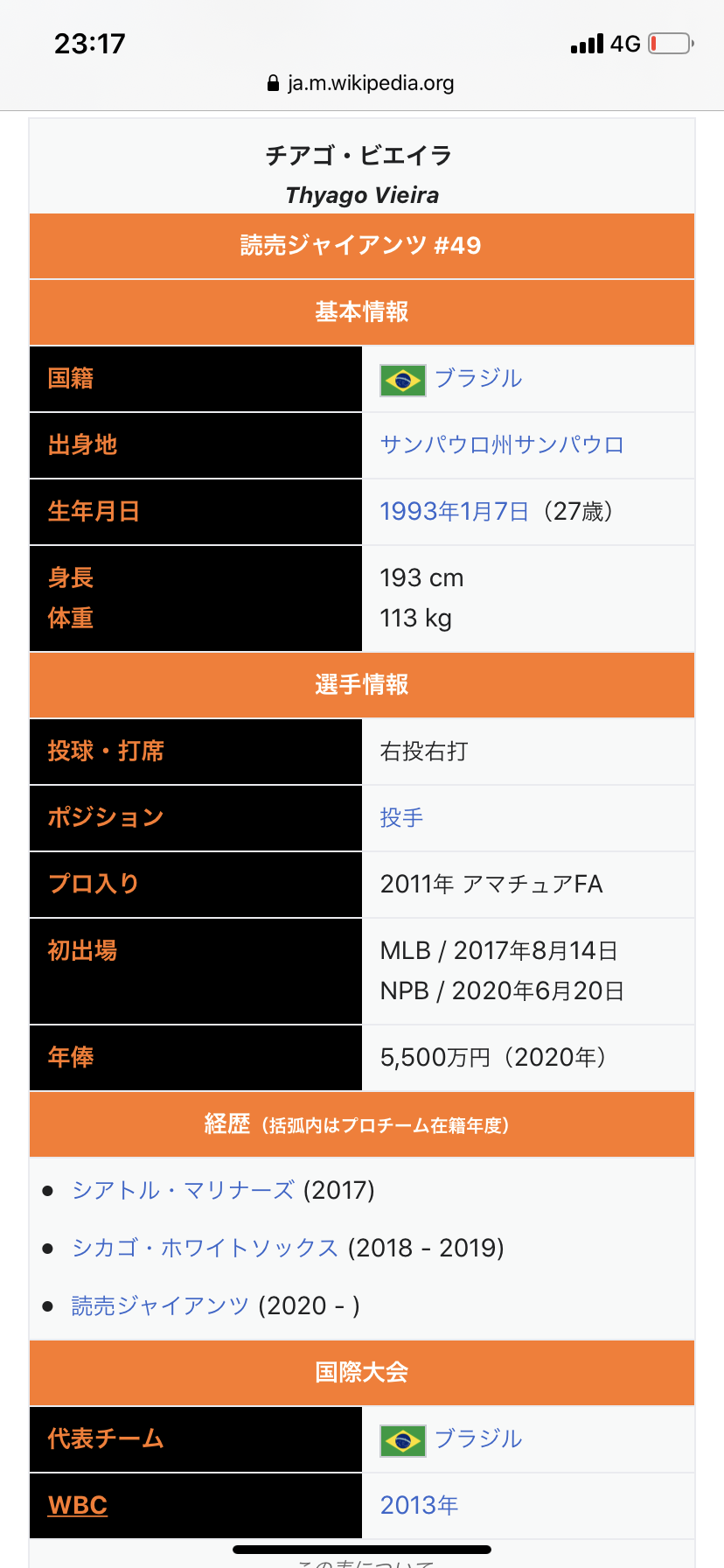Open the シカゴ・ホワイトソックス team link

coord(205,1249)
